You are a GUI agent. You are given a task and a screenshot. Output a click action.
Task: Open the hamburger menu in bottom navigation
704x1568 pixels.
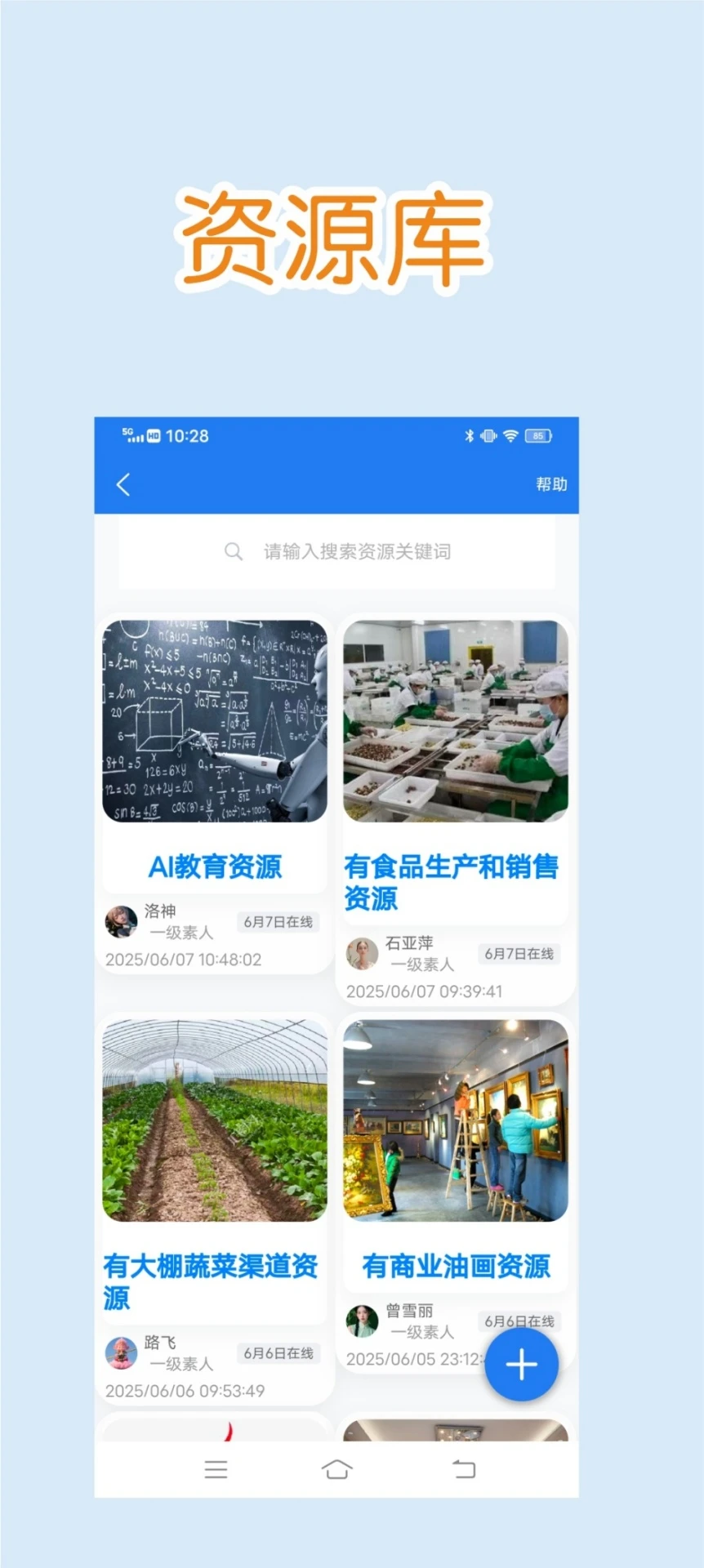click(x=216, y=1470)
